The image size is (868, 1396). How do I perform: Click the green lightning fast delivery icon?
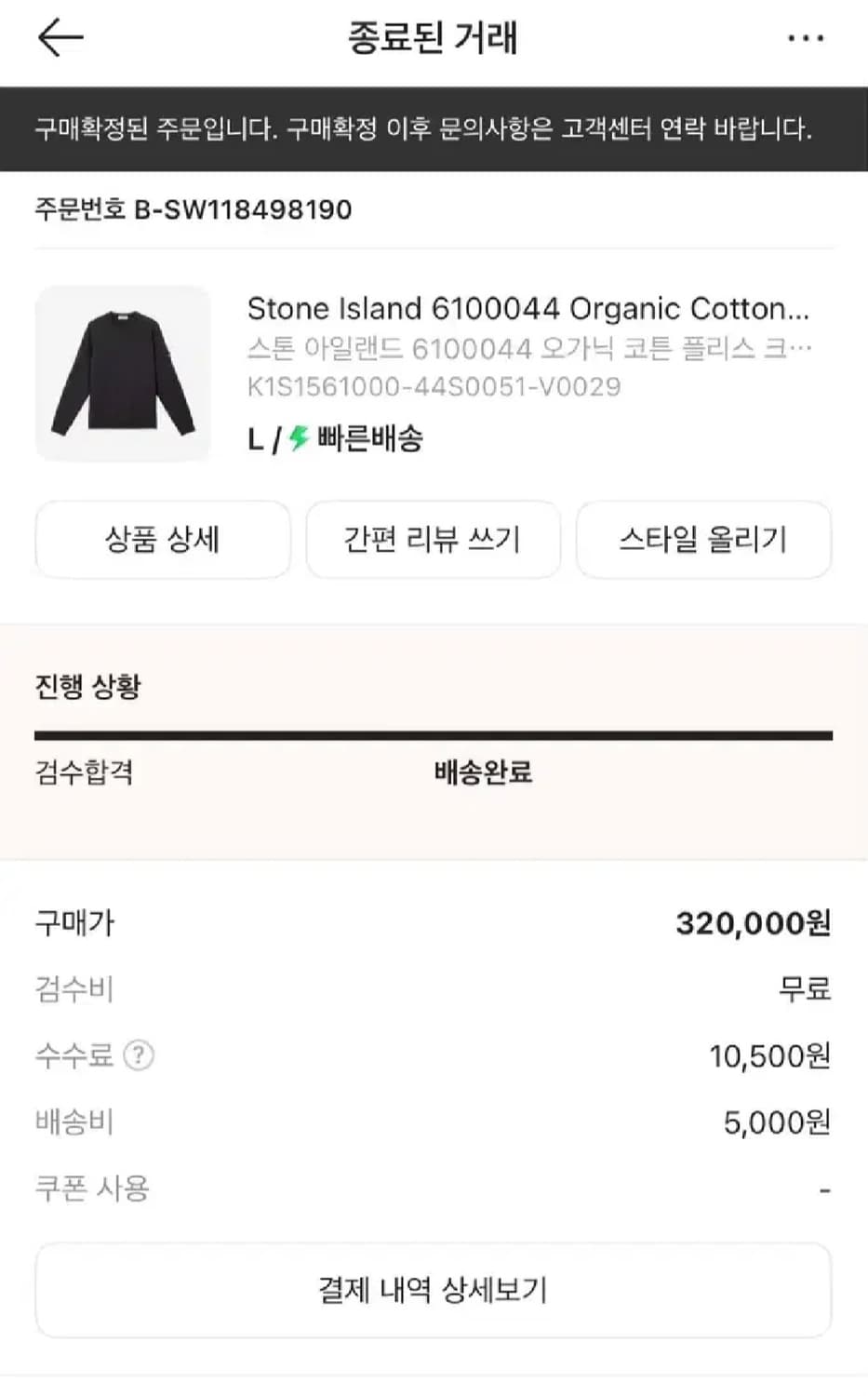296,439
